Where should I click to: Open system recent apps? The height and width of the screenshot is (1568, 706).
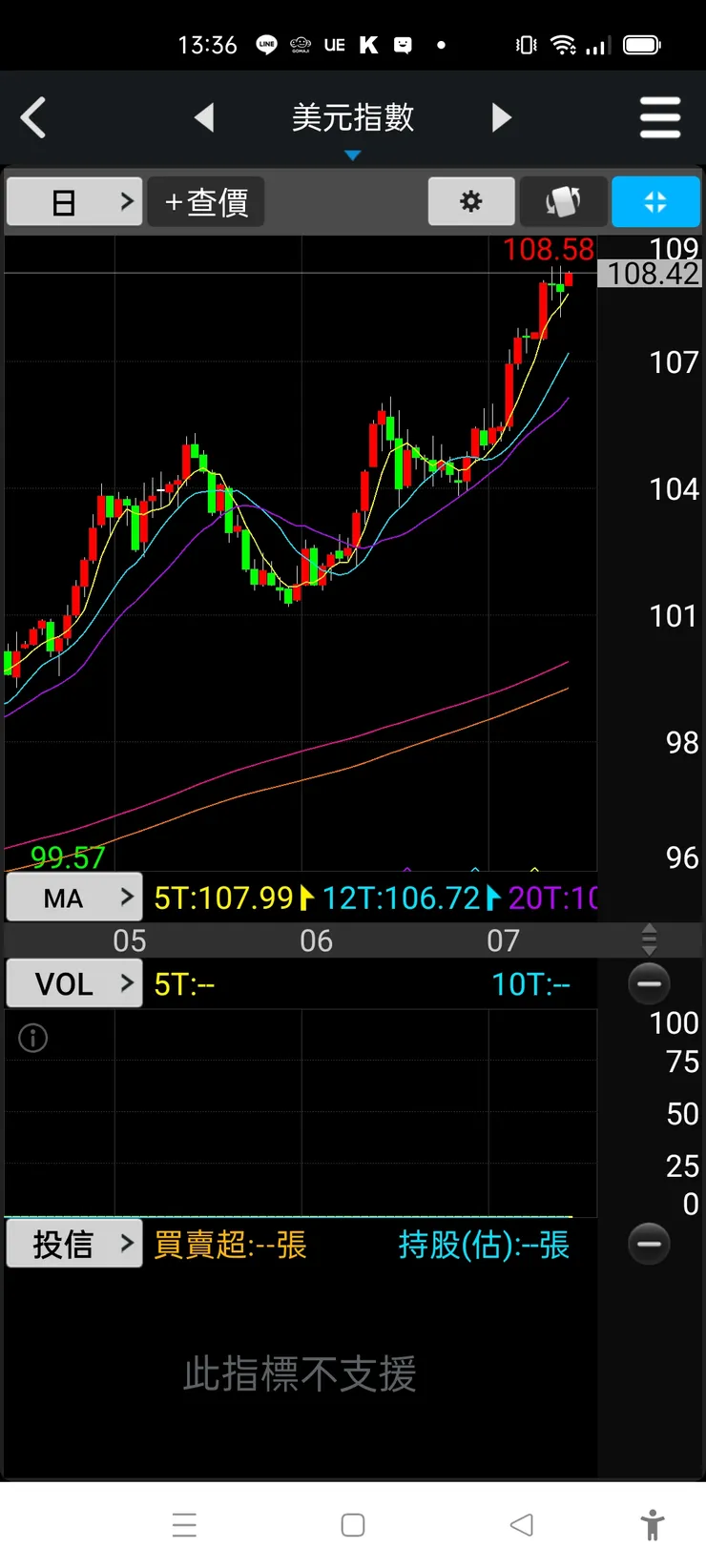pos(184,1525)
